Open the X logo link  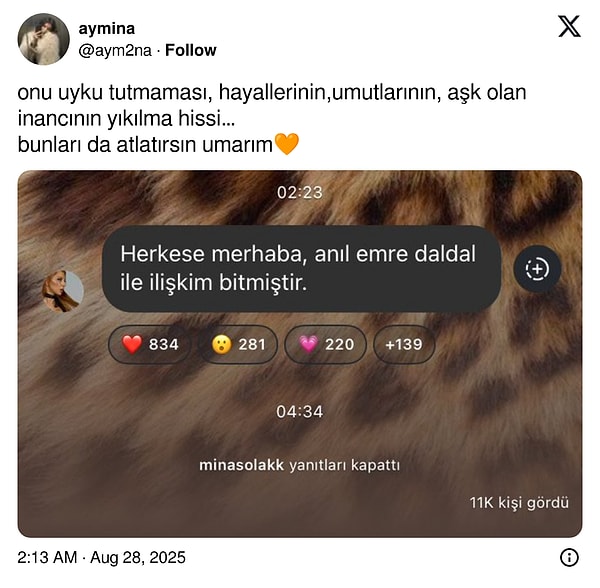[x=568, y=27]
